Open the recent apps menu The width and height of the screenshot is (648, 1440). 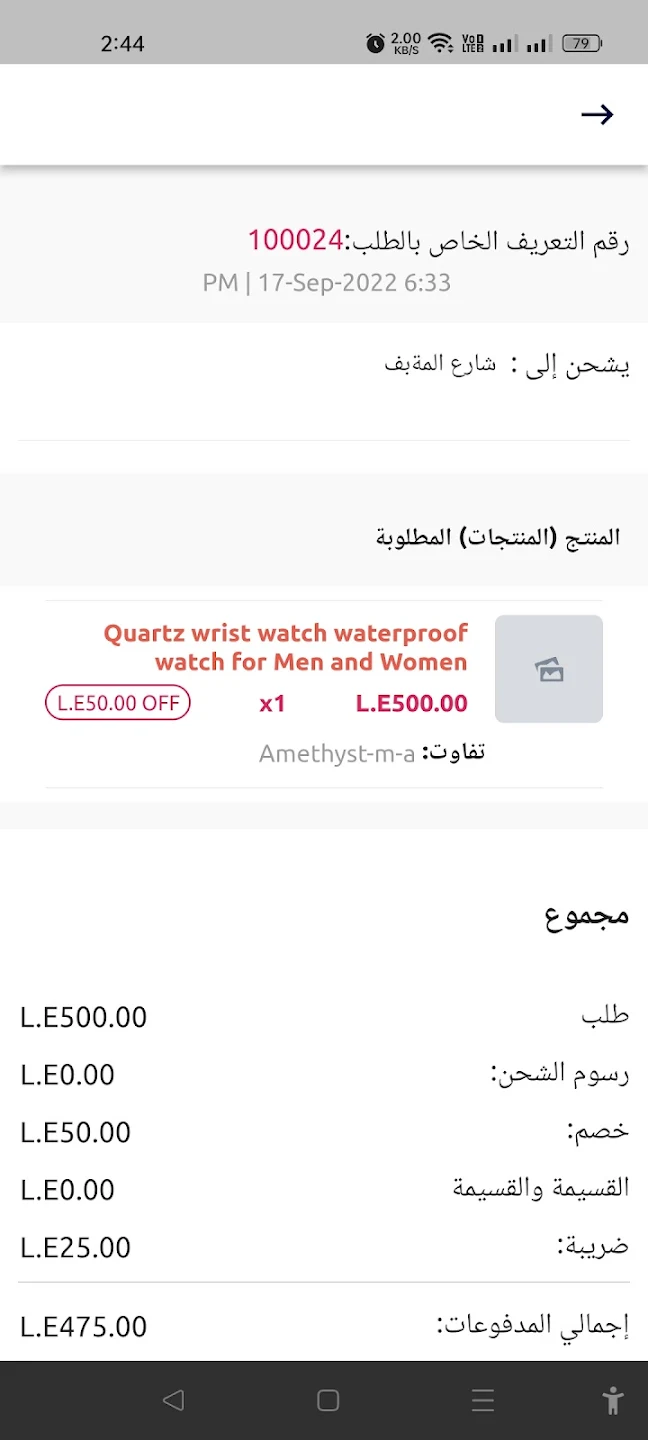pyautogui.click(x=483, y=1401)
